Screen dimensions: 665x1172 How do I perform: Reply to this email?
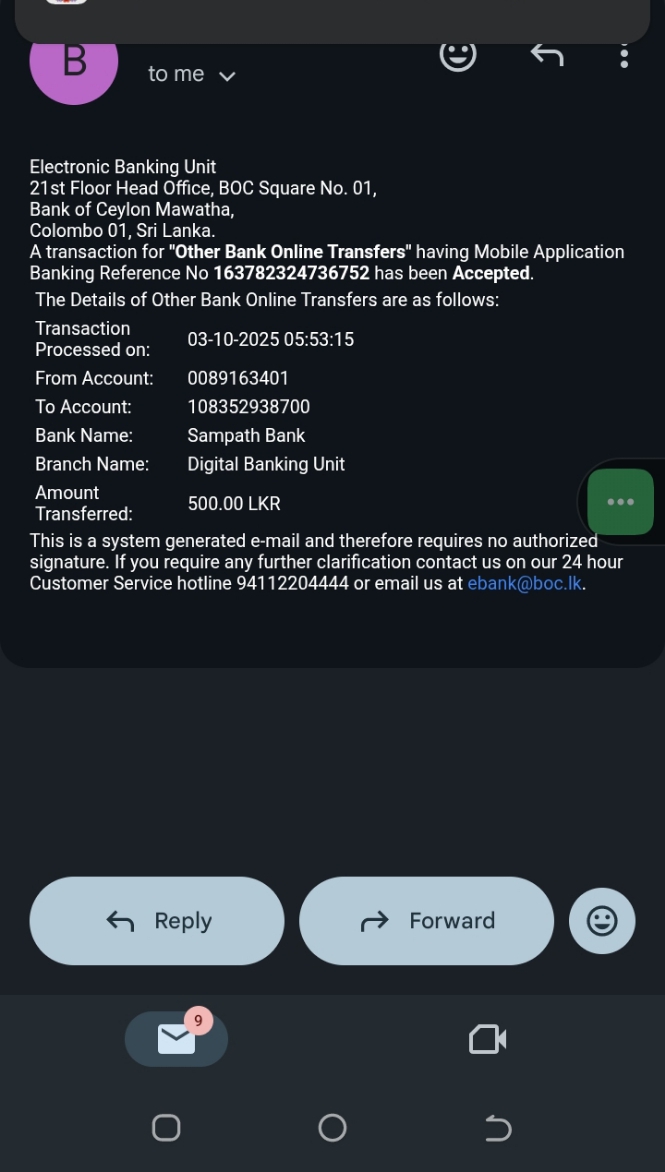point(157,921)
